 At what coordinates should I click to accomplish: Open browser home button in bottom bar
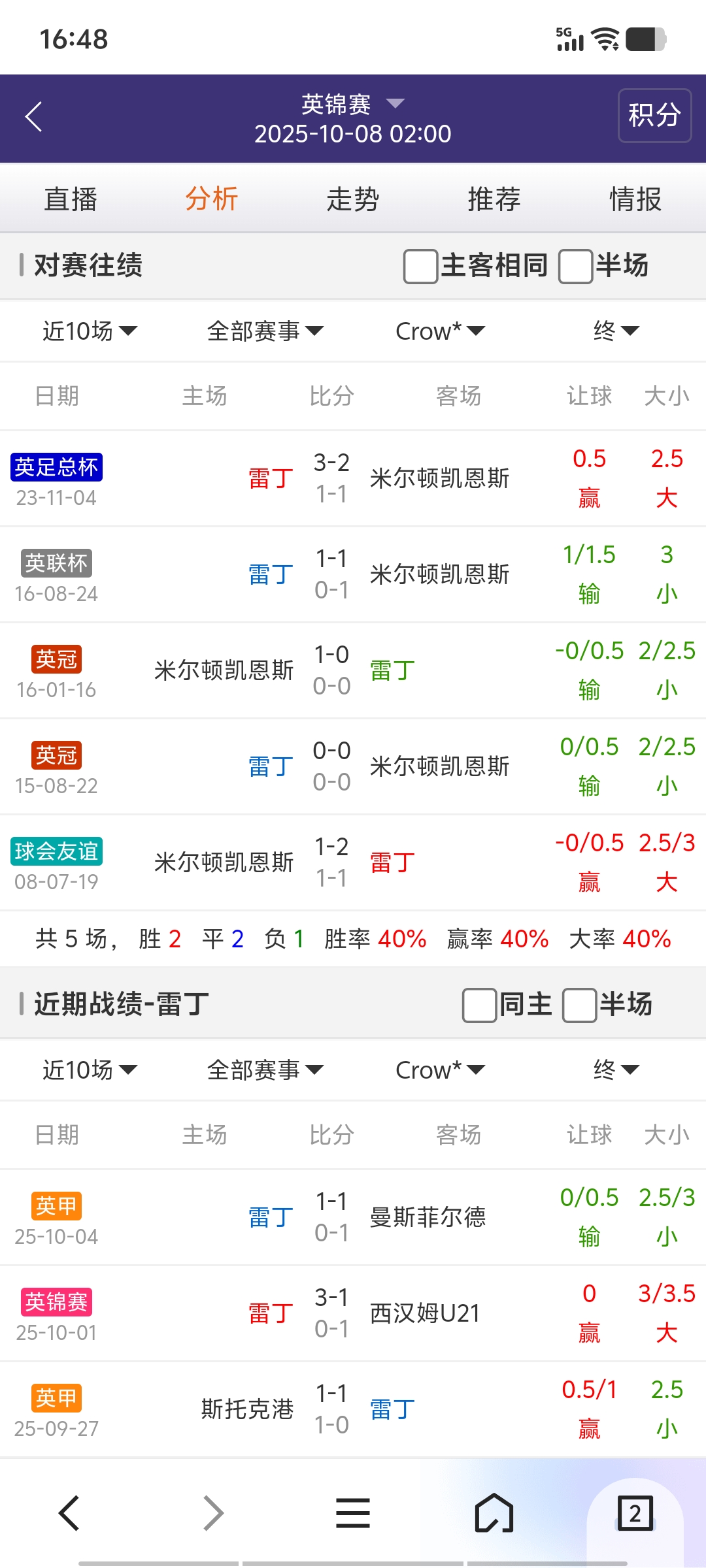point(494,1513)
